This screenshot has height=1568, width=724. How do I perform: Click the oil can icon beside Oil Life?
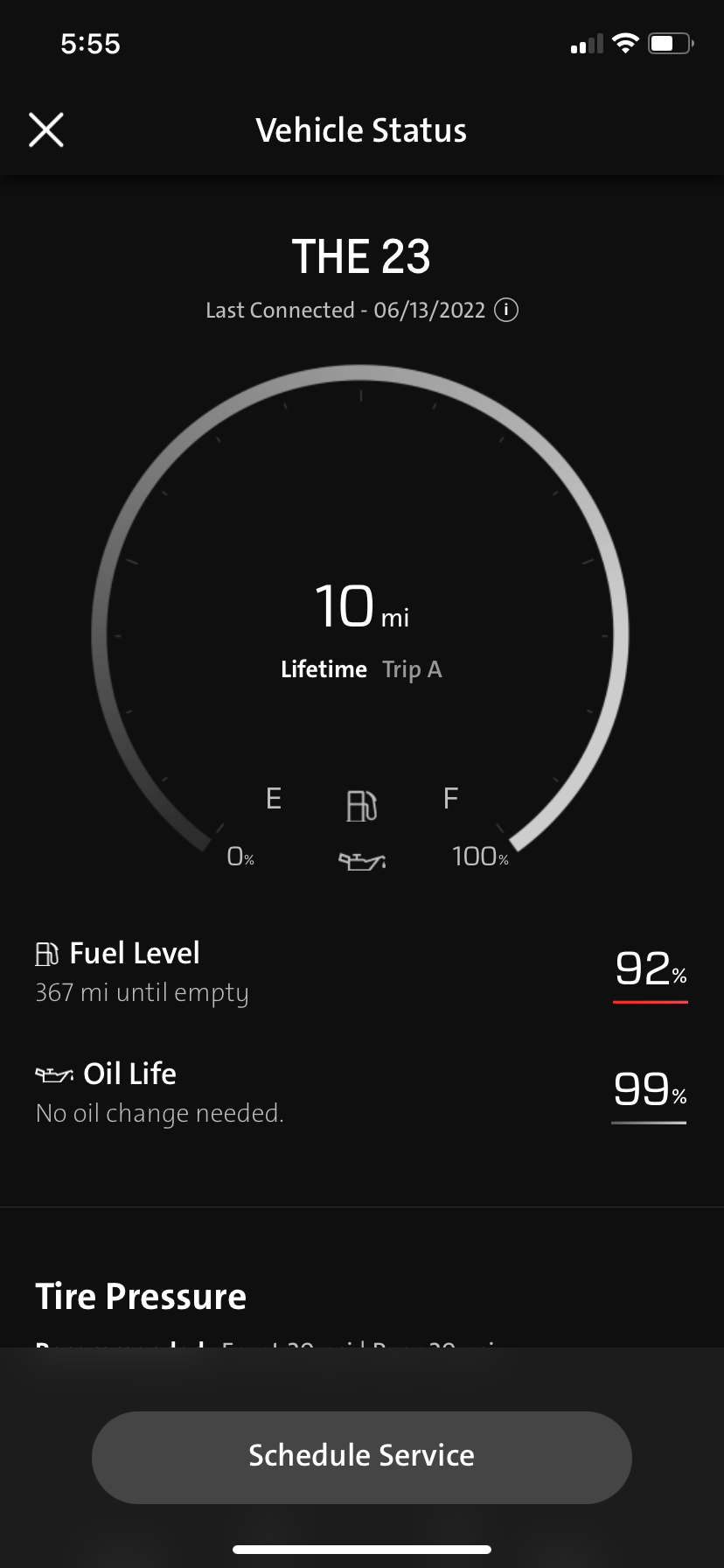click(52, 1073)
